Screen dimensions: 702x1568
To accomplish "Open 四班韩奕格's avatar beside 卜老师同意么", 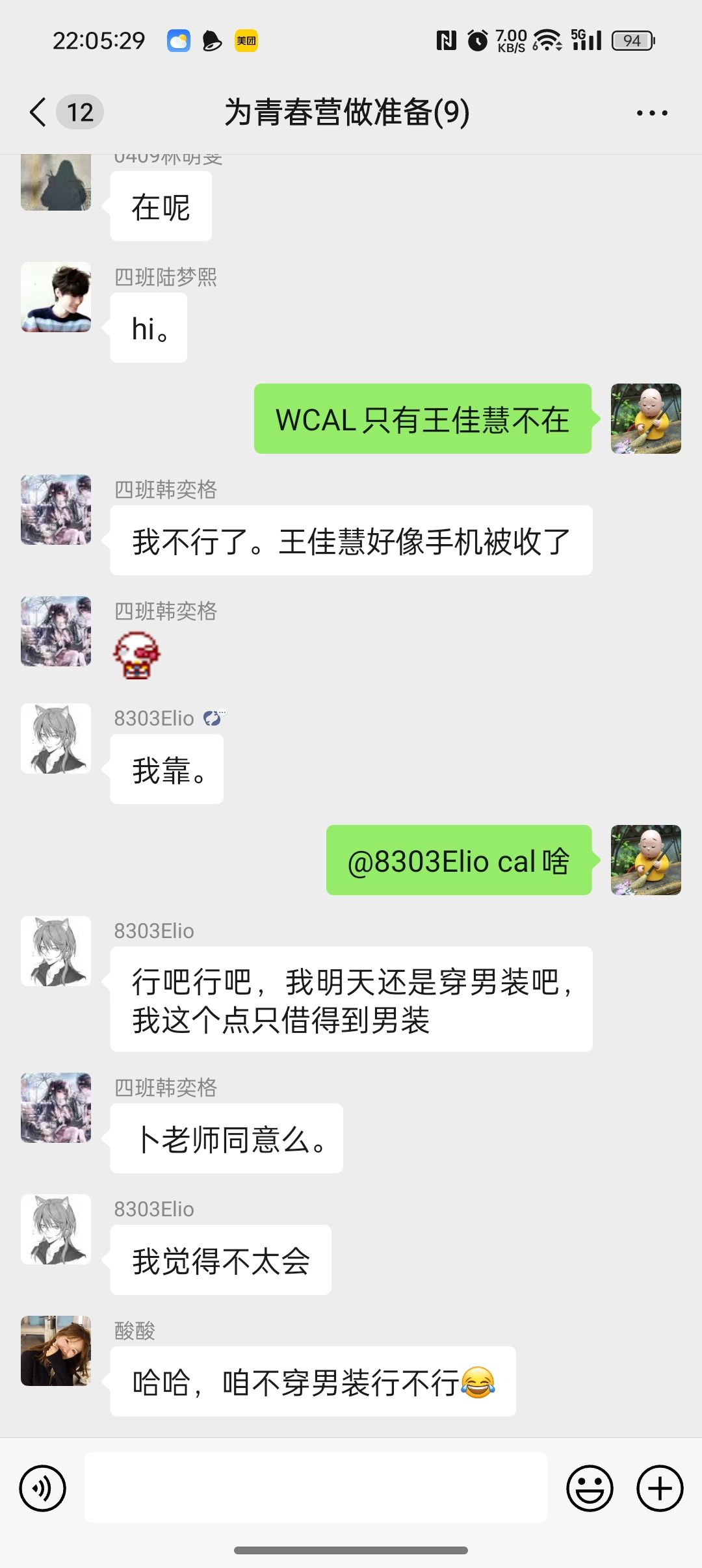I will point(56,1108).
